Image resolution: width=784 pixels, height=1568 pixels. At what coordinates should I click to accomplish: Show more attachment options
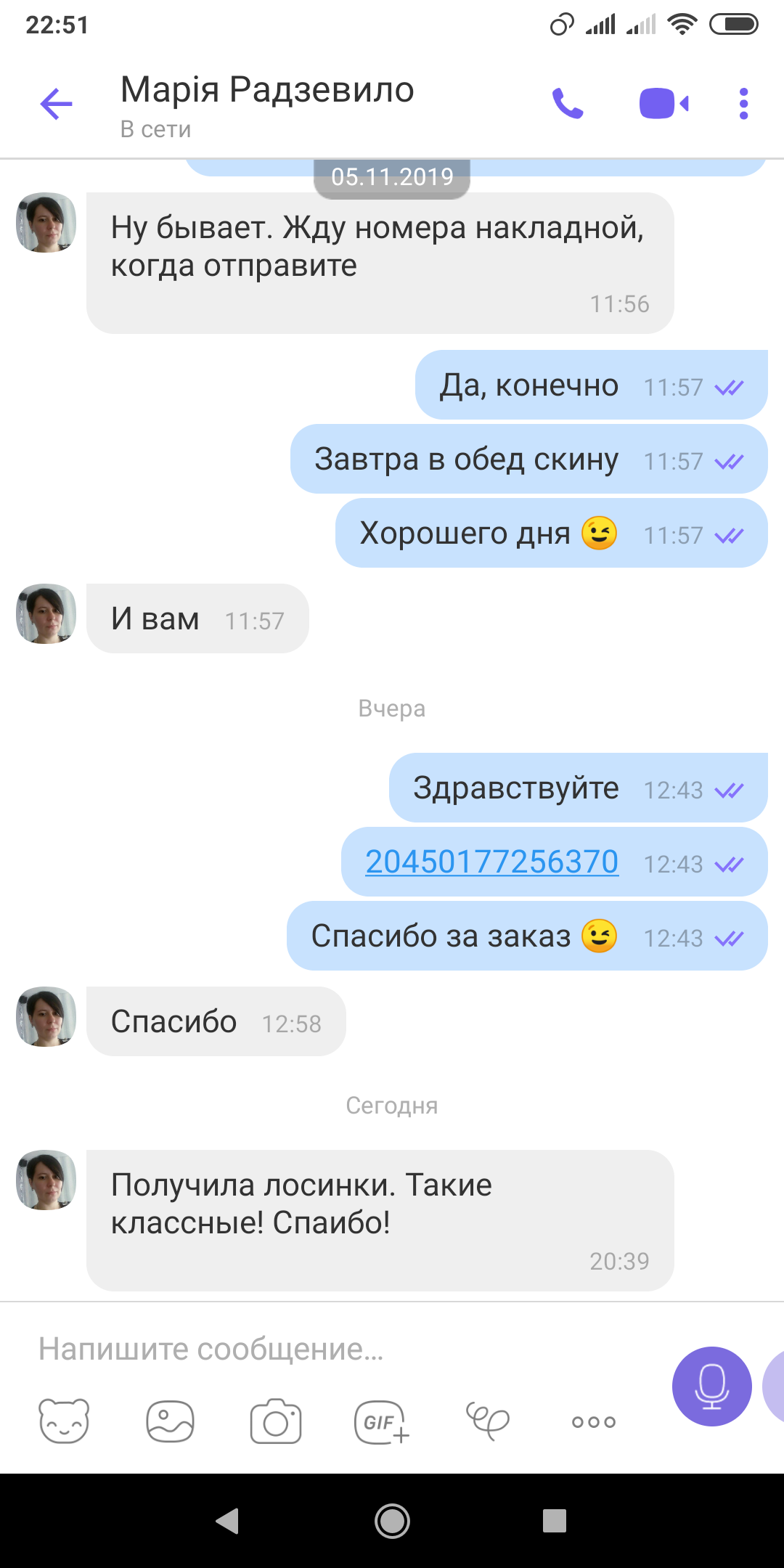(x=593, y=1421)
